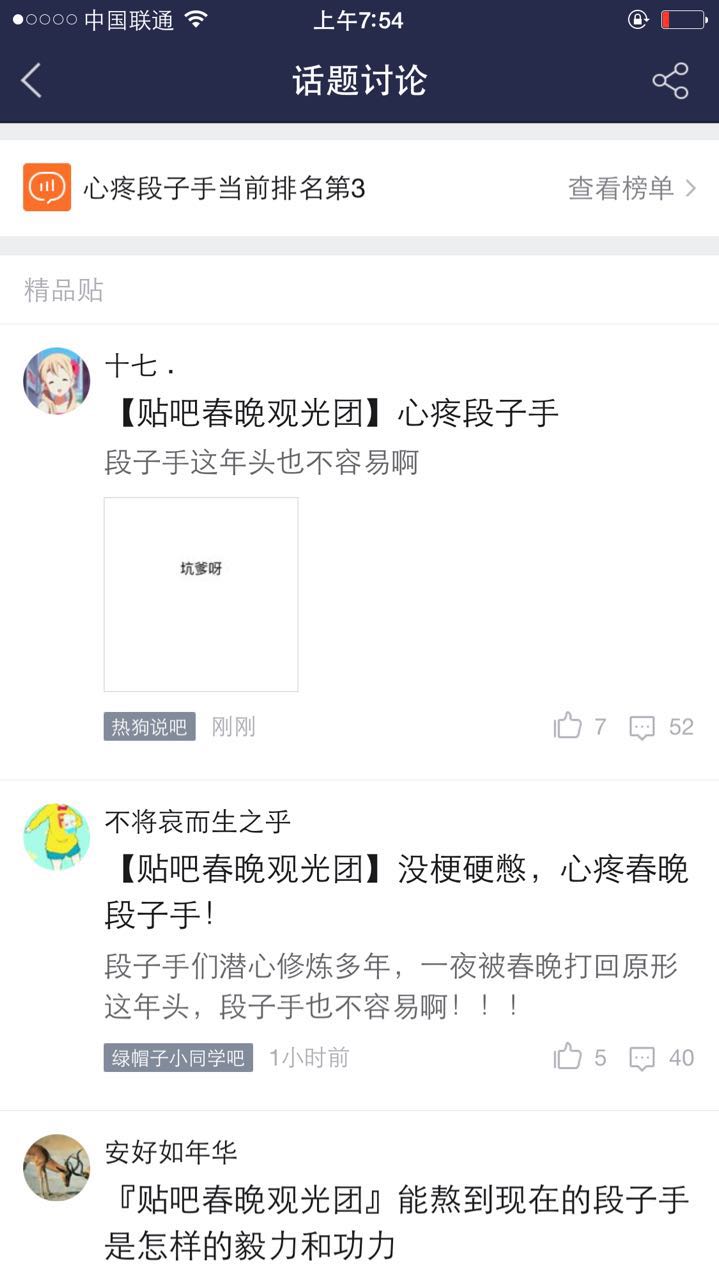The height and width of the screenshot is (1280, 719).
Task: Open comments on 十七.'s post
Action: 643,727
